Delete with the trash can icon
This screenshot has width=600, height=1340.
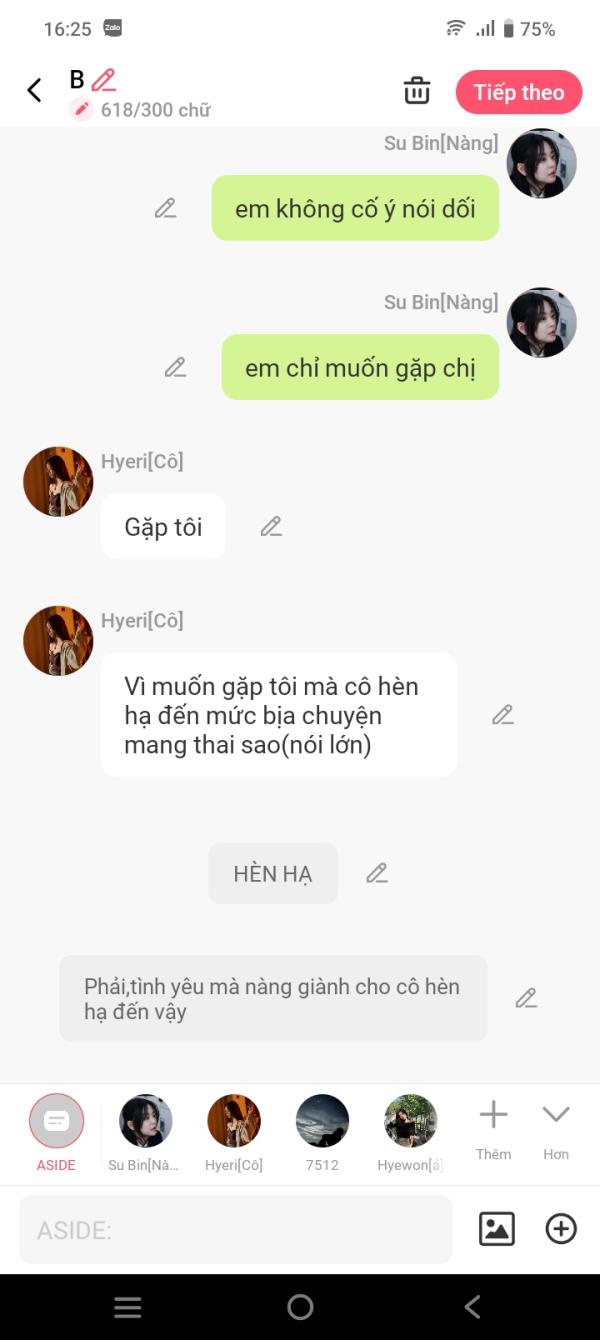point(417,91)
